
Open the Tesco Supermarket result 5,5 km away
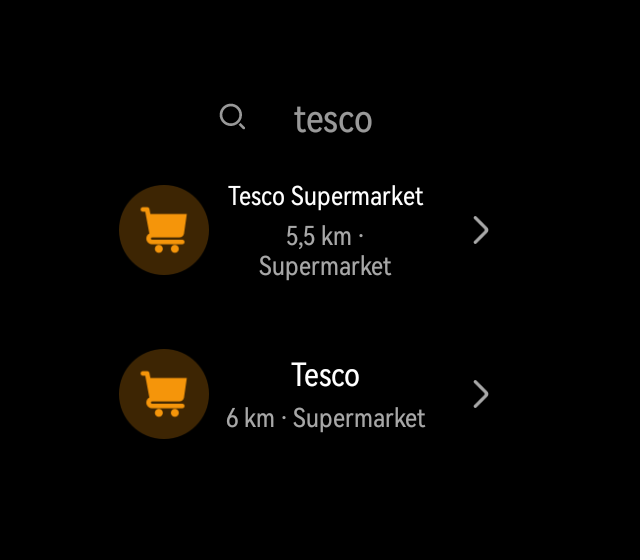tap(325, 230)
